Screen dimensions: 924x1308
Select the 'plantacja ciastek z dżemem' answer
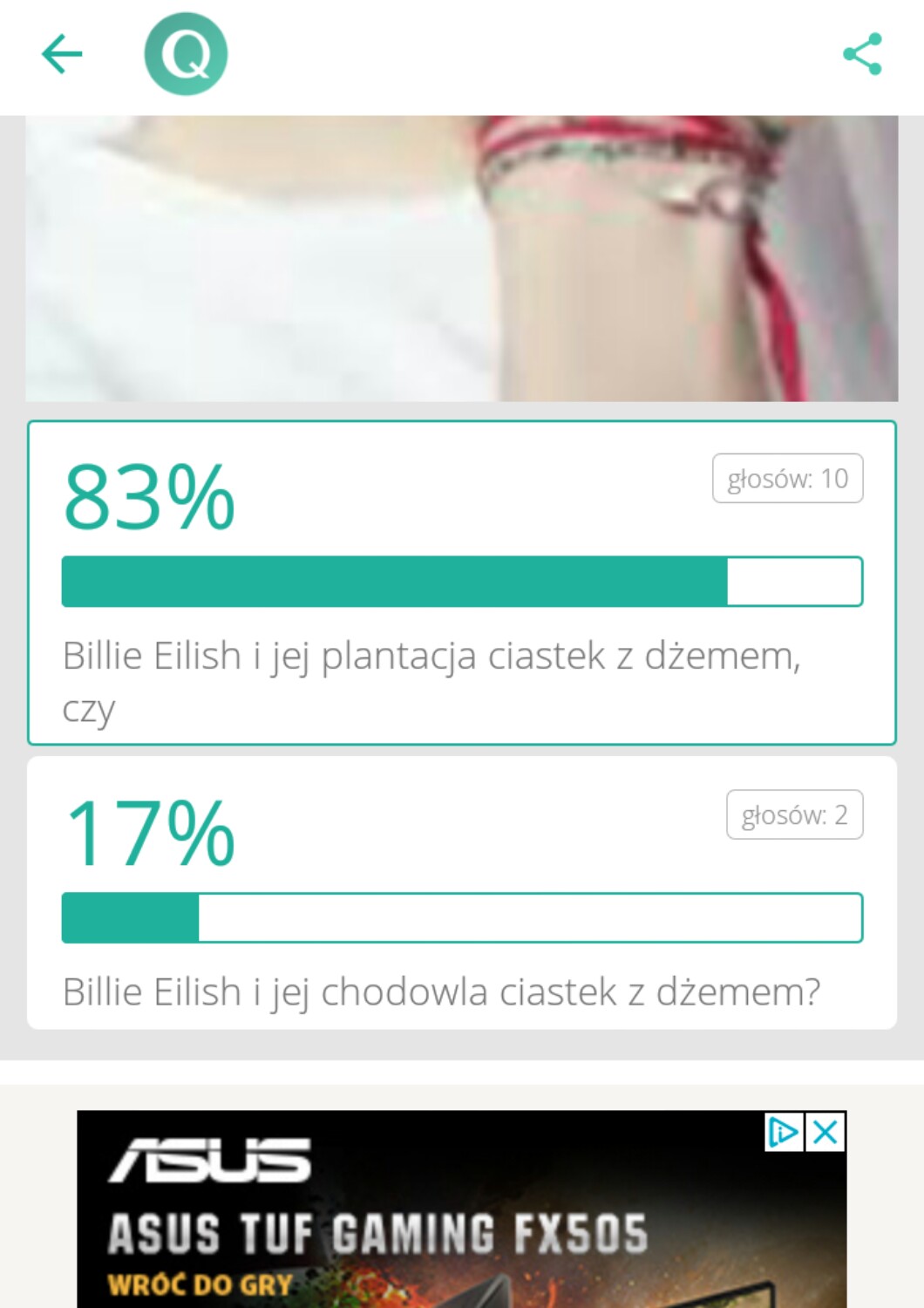(x=461, y=583)
